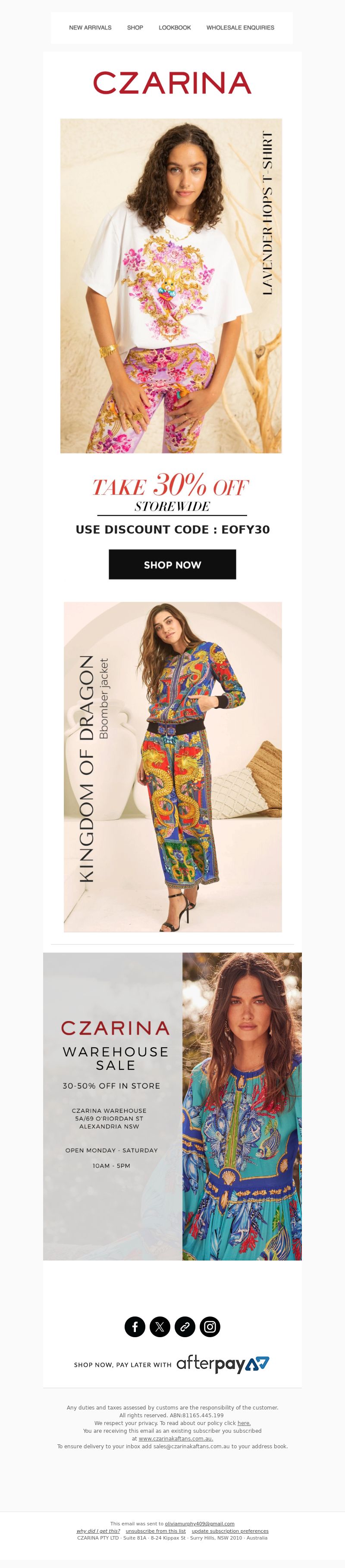Open the New Arrivals menu link
Viewport: 345px width, 1568px height.
click(x=90, y=28)
